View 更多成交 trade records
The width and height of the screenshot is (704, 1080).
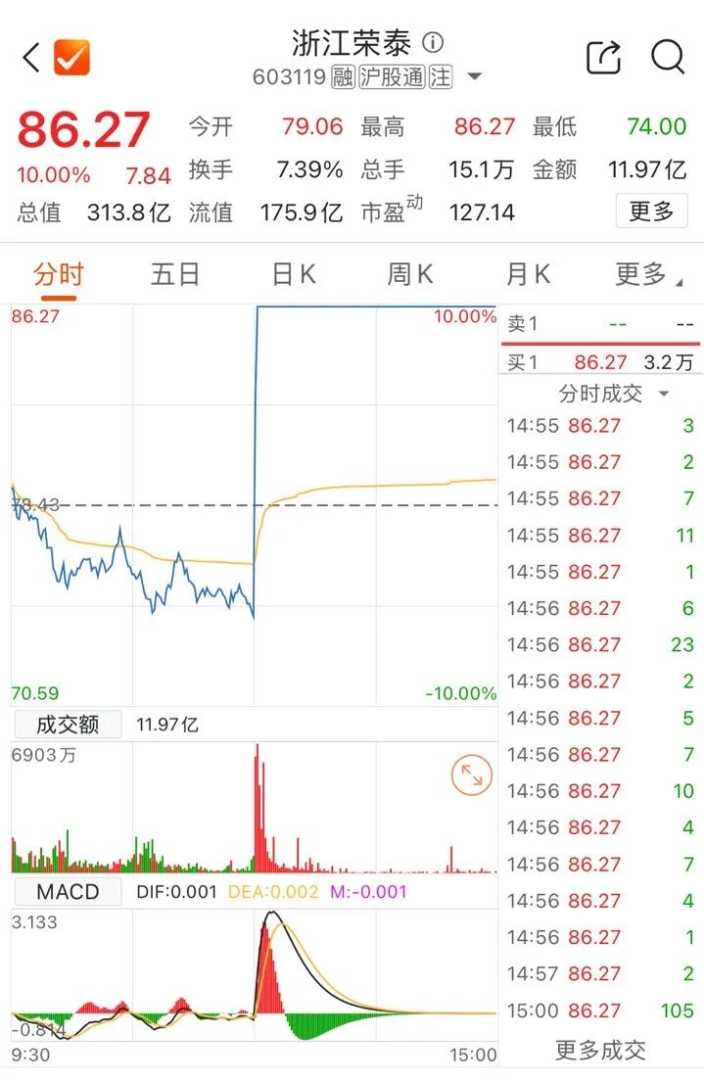point(600,1050)
